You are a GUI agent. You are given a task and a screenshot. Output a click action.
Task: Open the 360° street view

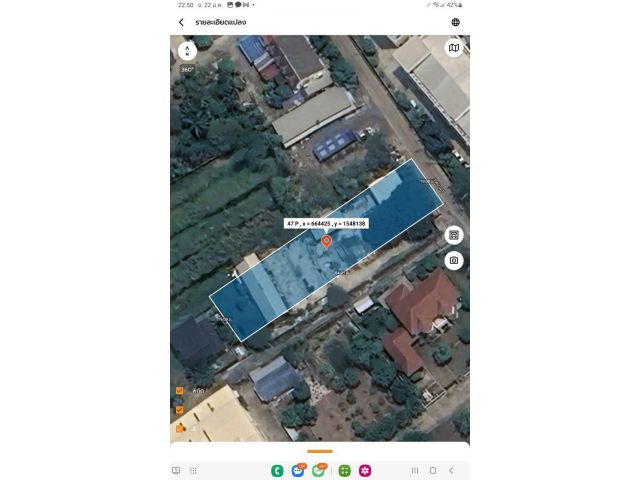click(187, 70)
